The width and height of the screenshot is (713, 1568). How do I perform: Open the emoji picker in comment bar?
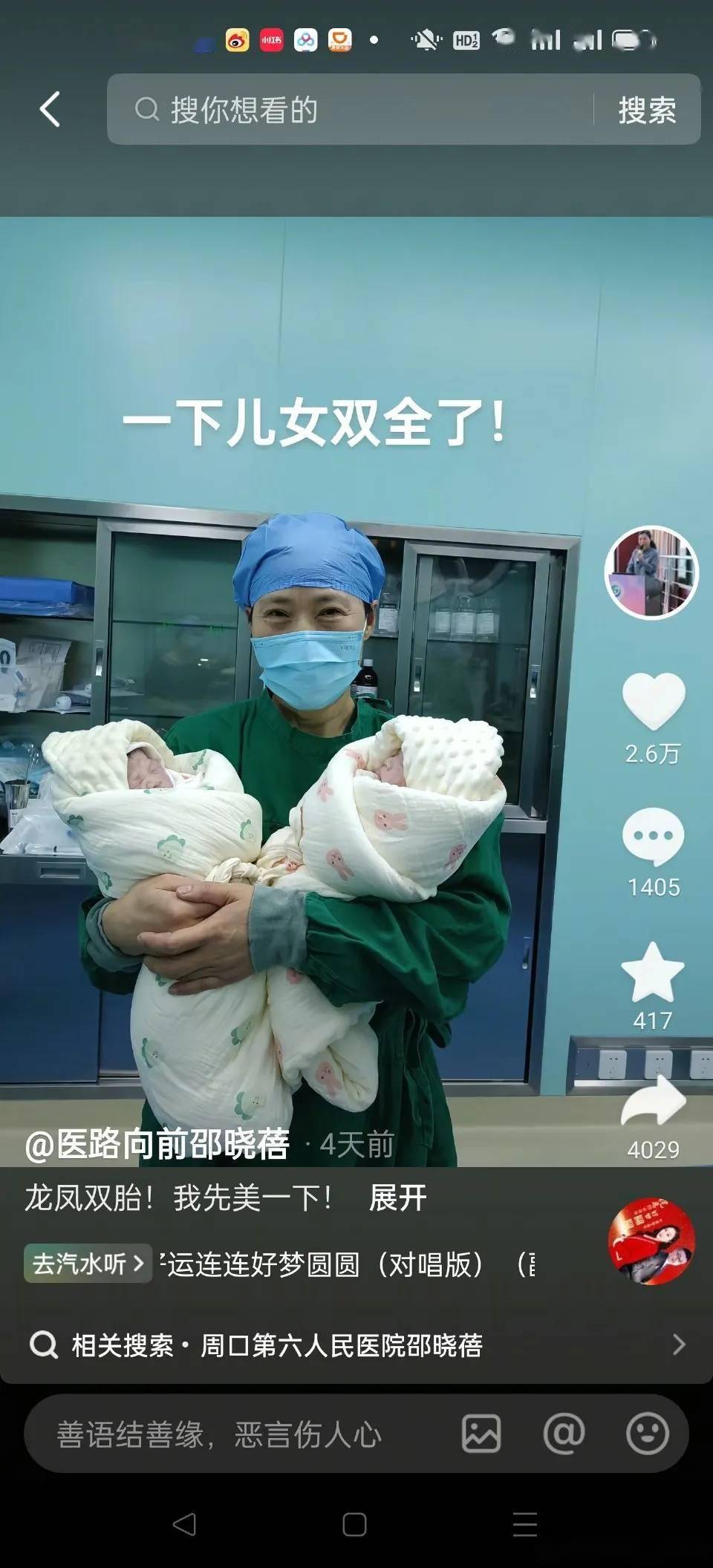tap(647, 1434)
